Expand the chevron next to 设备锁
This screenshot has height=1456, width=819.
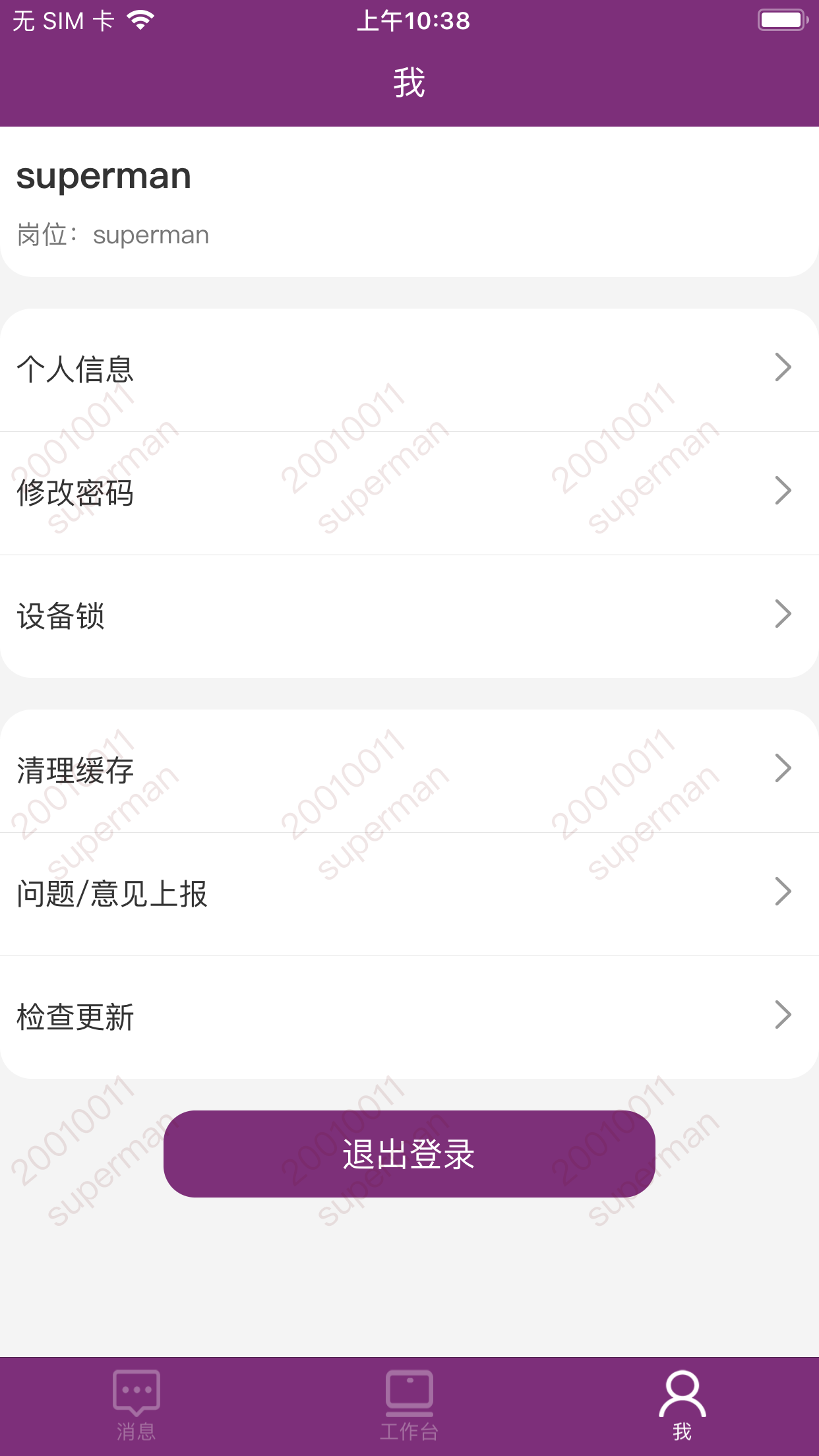(x=782, y=613)
